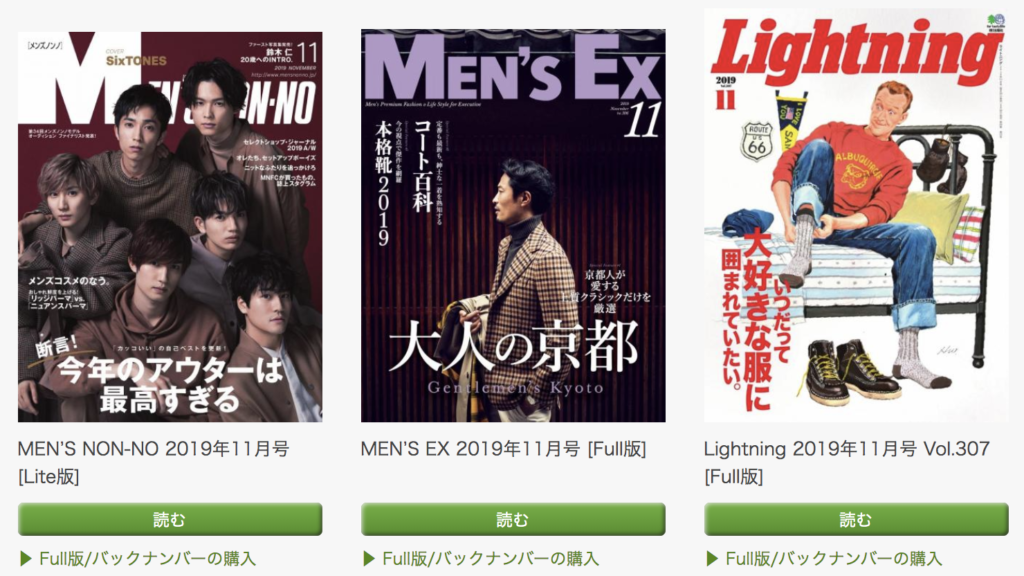Open the Lightning Vol.307 magazine cover
The height and width of the screenshot is (576, 1024).
[x=856, y=215]
